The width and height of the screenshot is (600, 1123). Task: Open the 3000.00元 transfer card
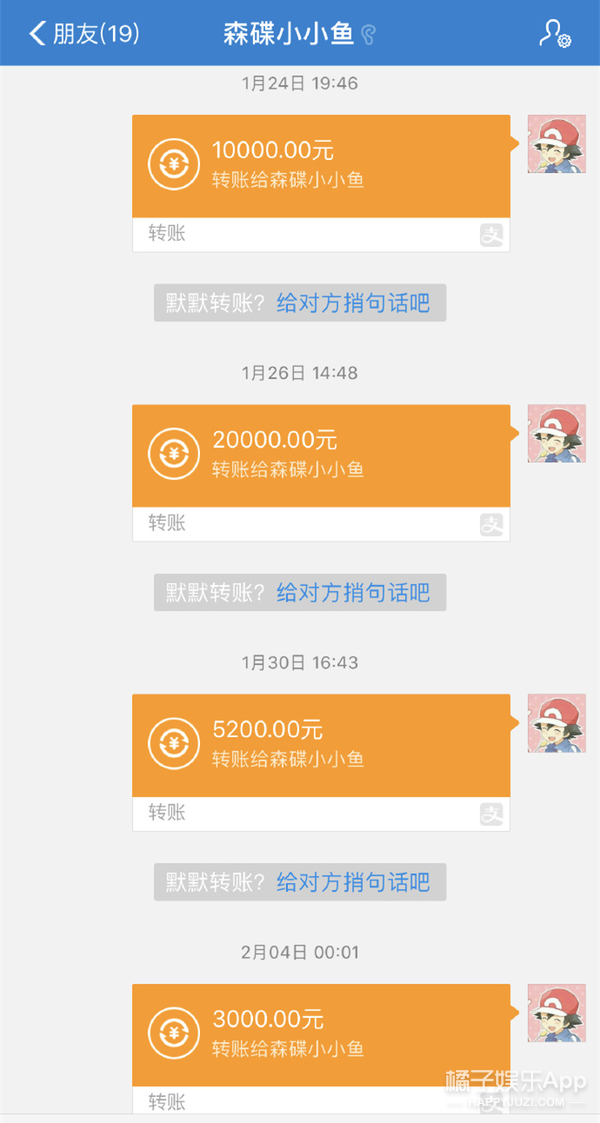click(321, 1035)
